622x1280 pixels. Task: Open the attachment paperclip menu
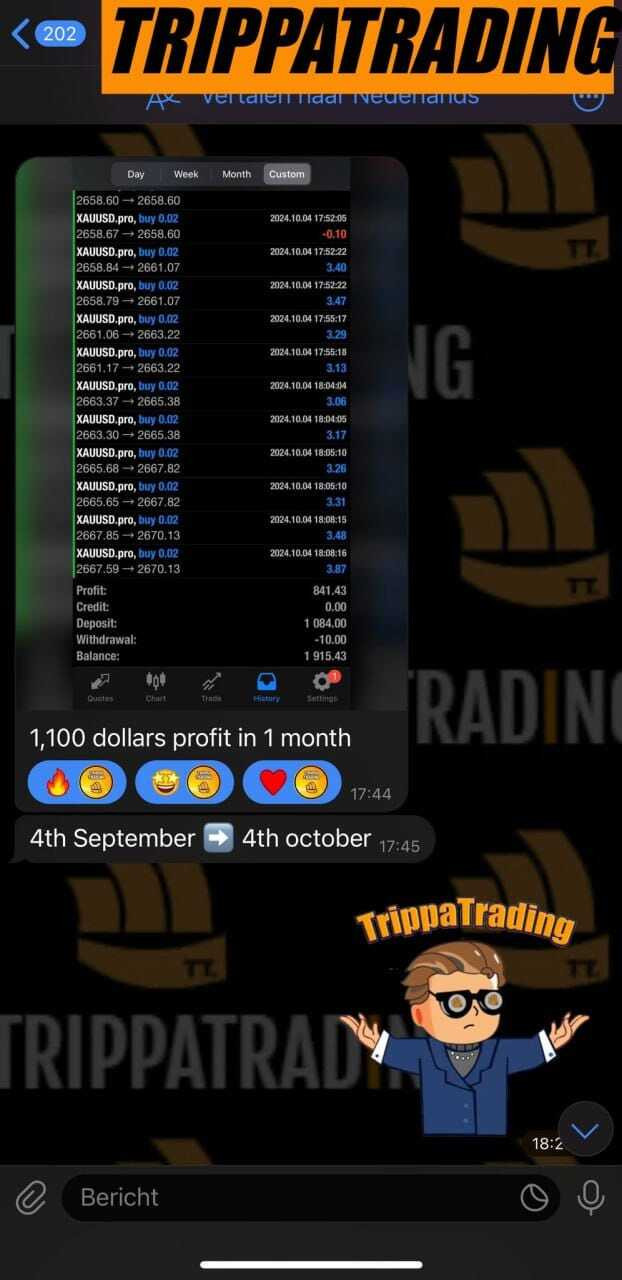click(31, 1197)
